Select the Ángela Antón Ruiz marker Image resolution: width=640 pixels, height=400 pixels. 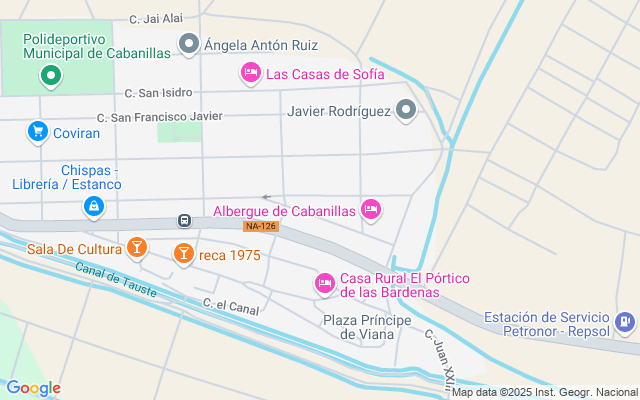(x=189, y=44)
